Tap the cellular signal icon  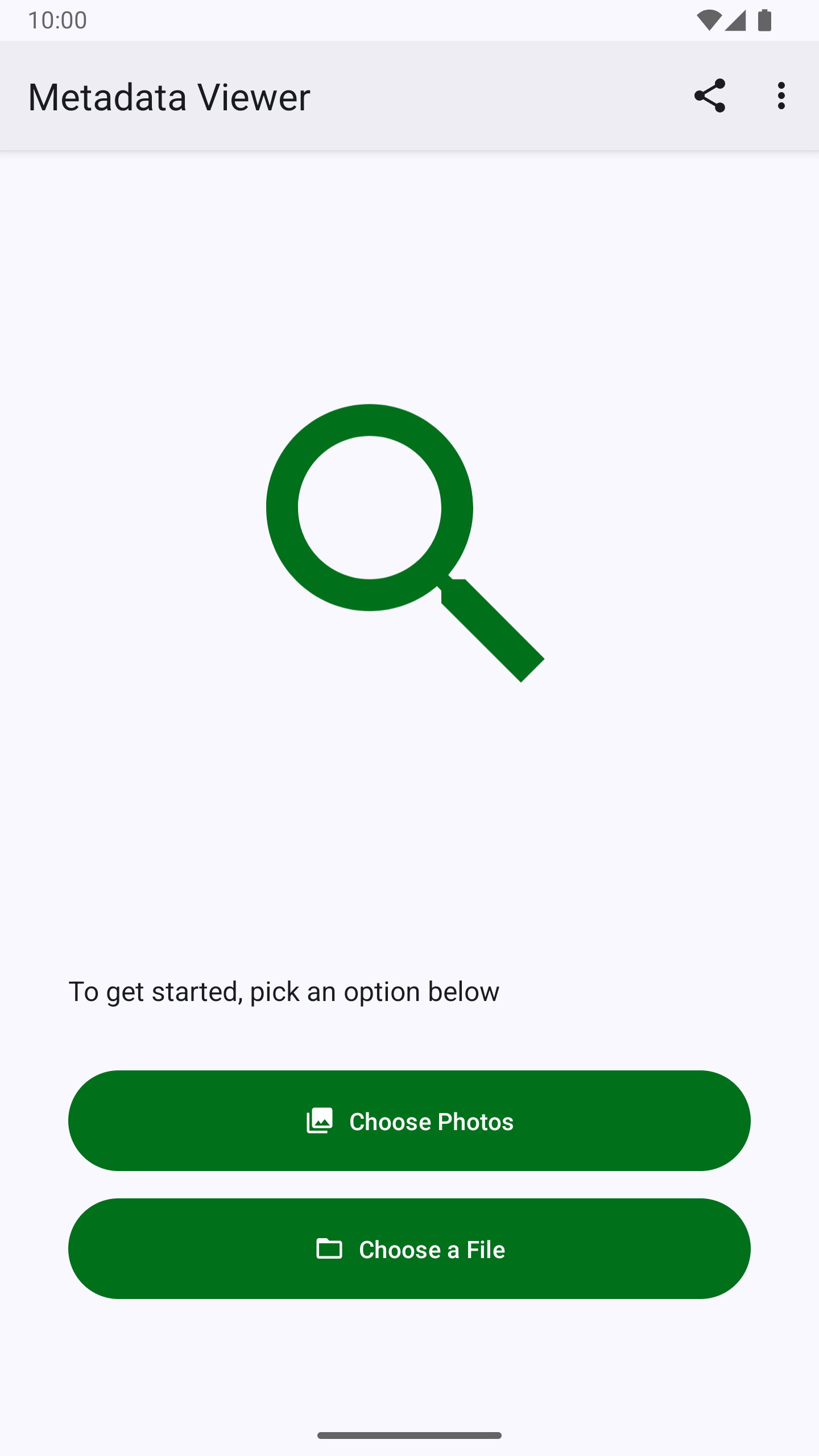(736, 19)
